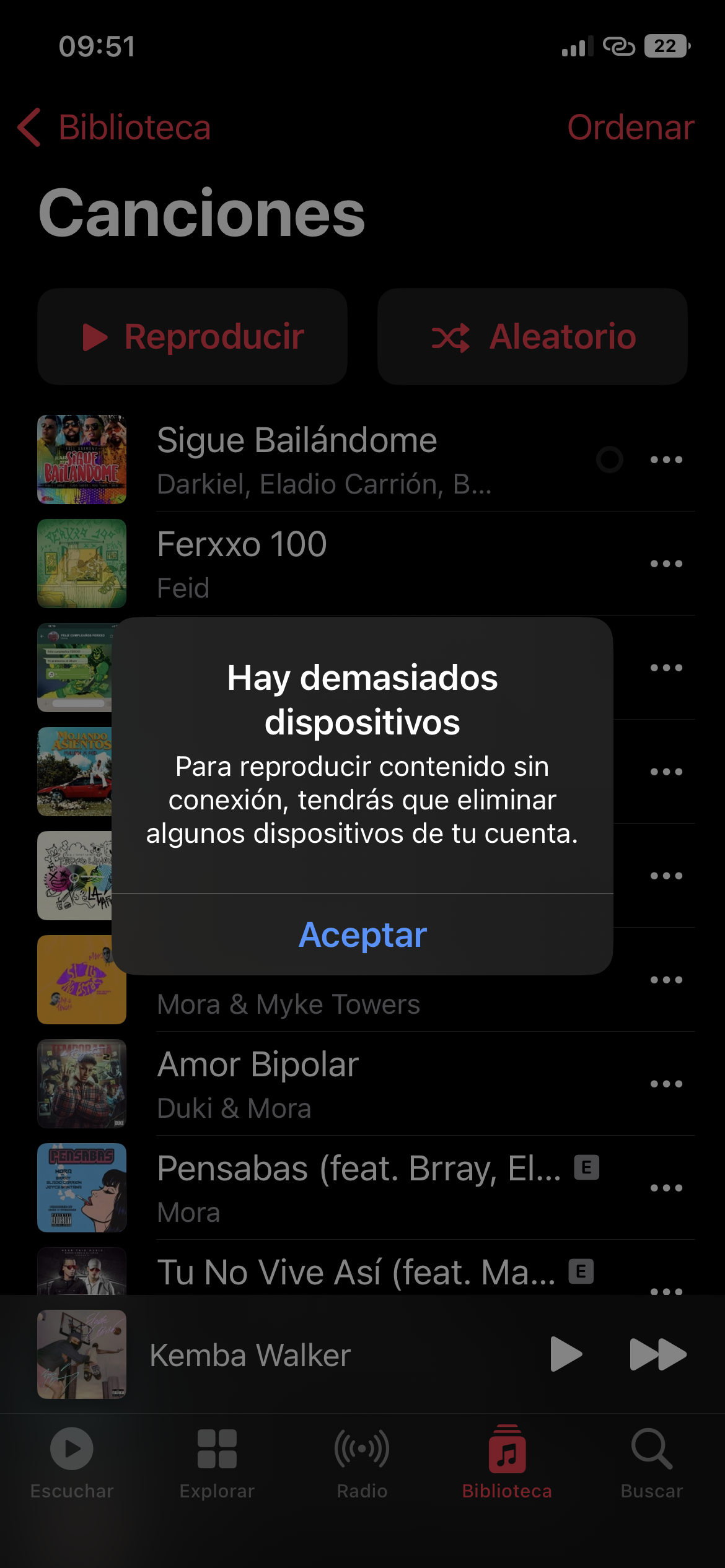Viewport: 725px width, 1568px height.
Task: Open more options for Pensabas
Action: [666, 1188]
